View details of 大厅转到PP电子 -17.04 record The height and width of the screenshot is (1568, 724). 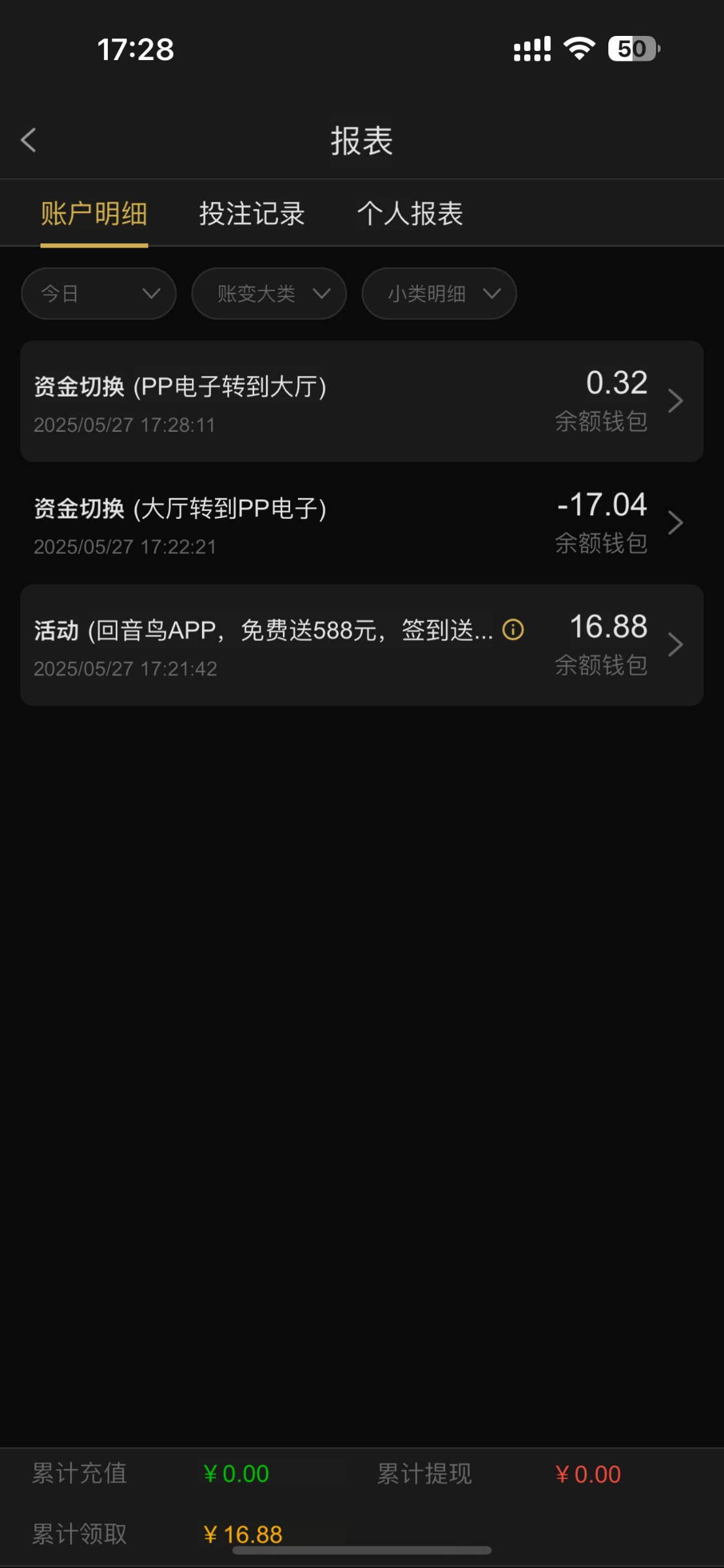point(362,523)
